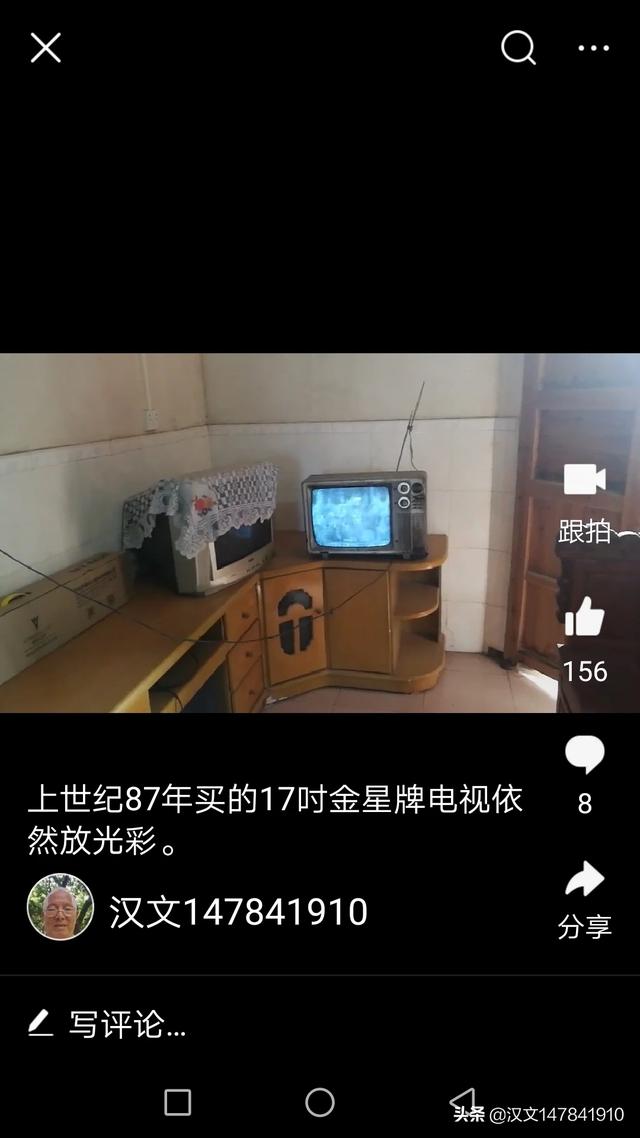Go to the system home screen
This screenshot has height=1138, width=640.
tap(320, 1102)
